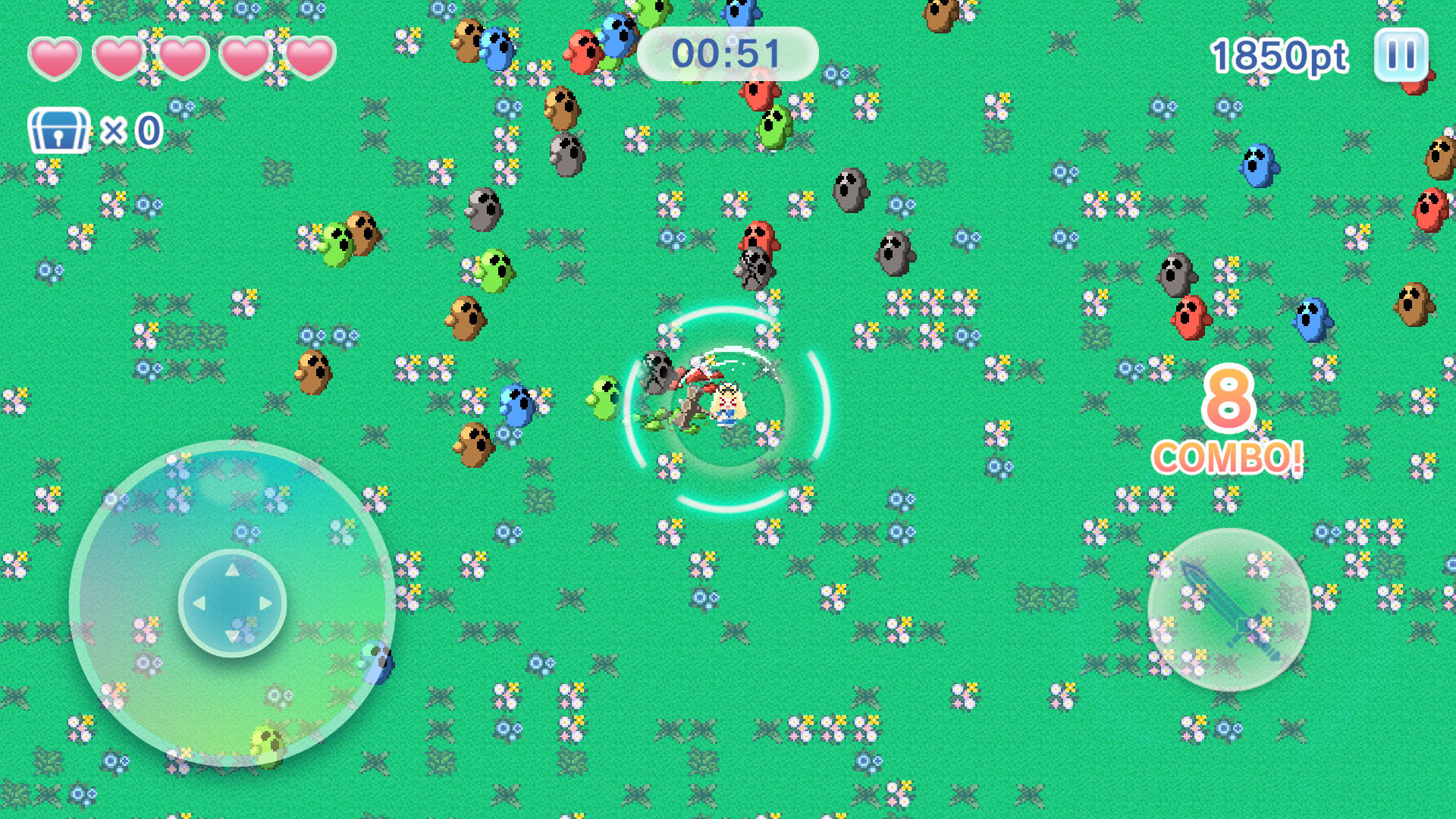Tap the joystick's up arrow

click(x=232, y=570)
